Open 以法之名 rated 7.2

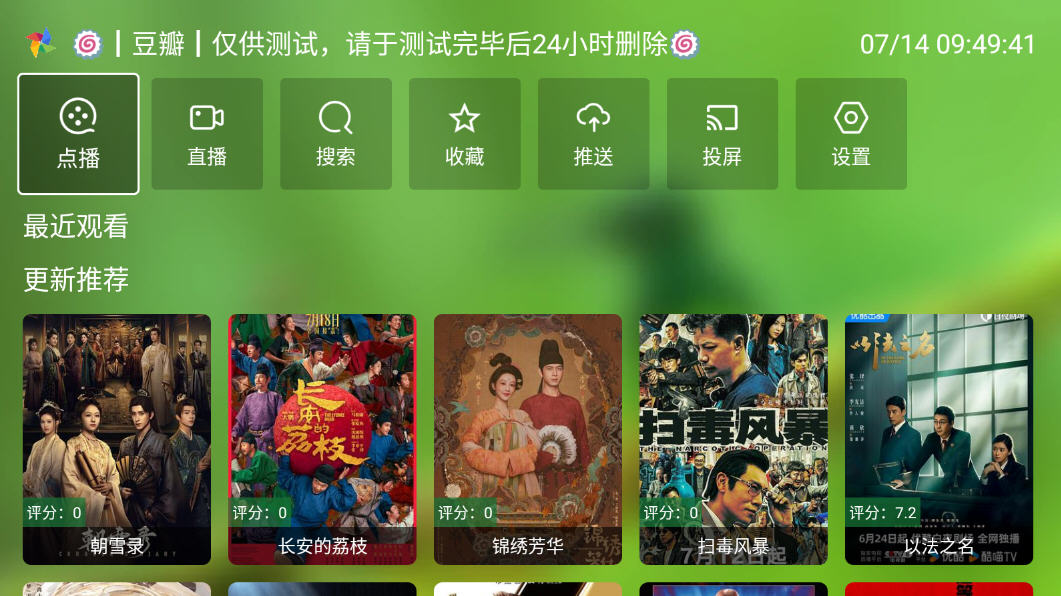point(939,439)
